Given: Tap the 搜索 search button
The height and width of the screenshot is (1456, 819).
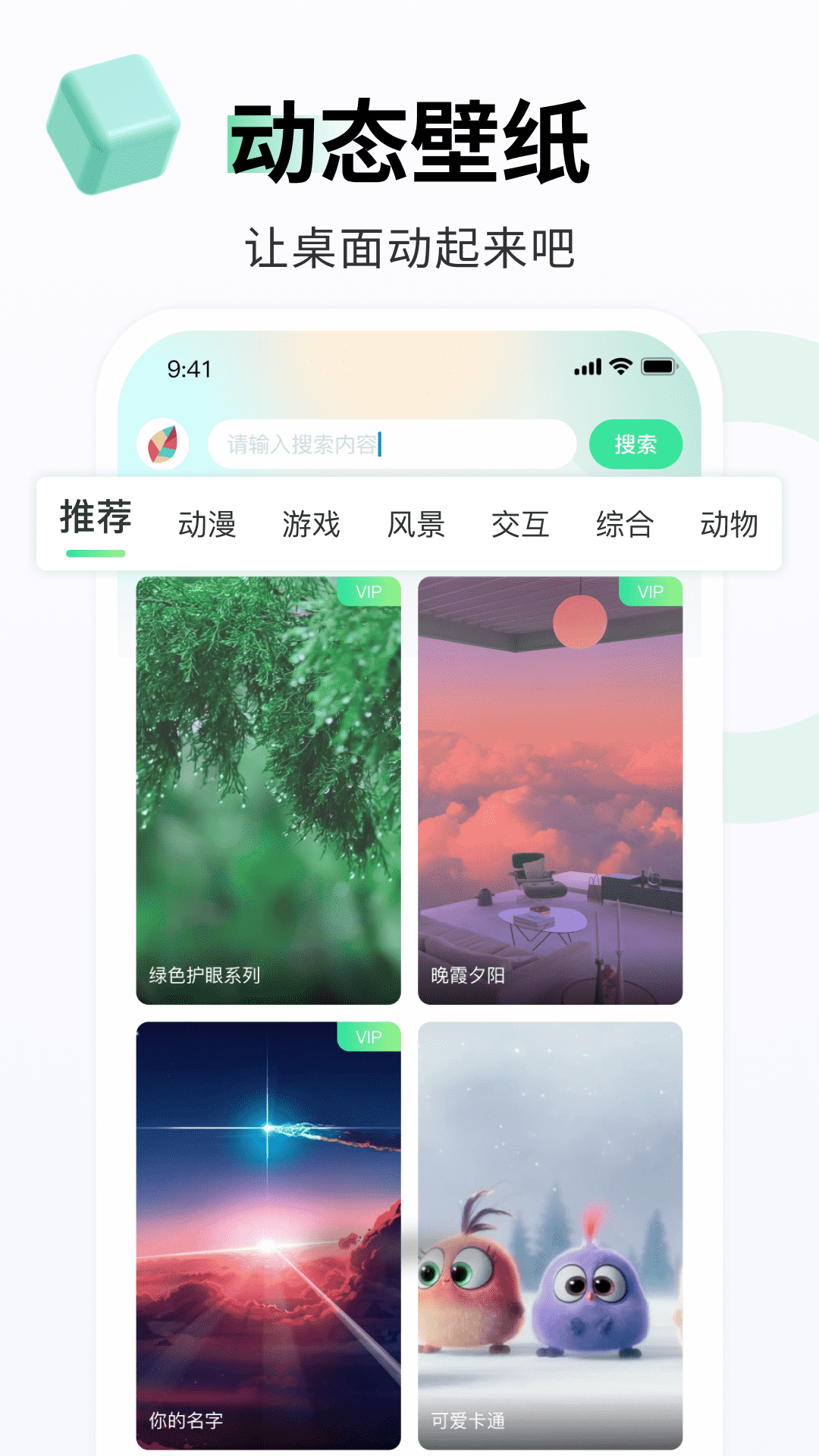Looking at the screenshot, I should tap(636, 444).
